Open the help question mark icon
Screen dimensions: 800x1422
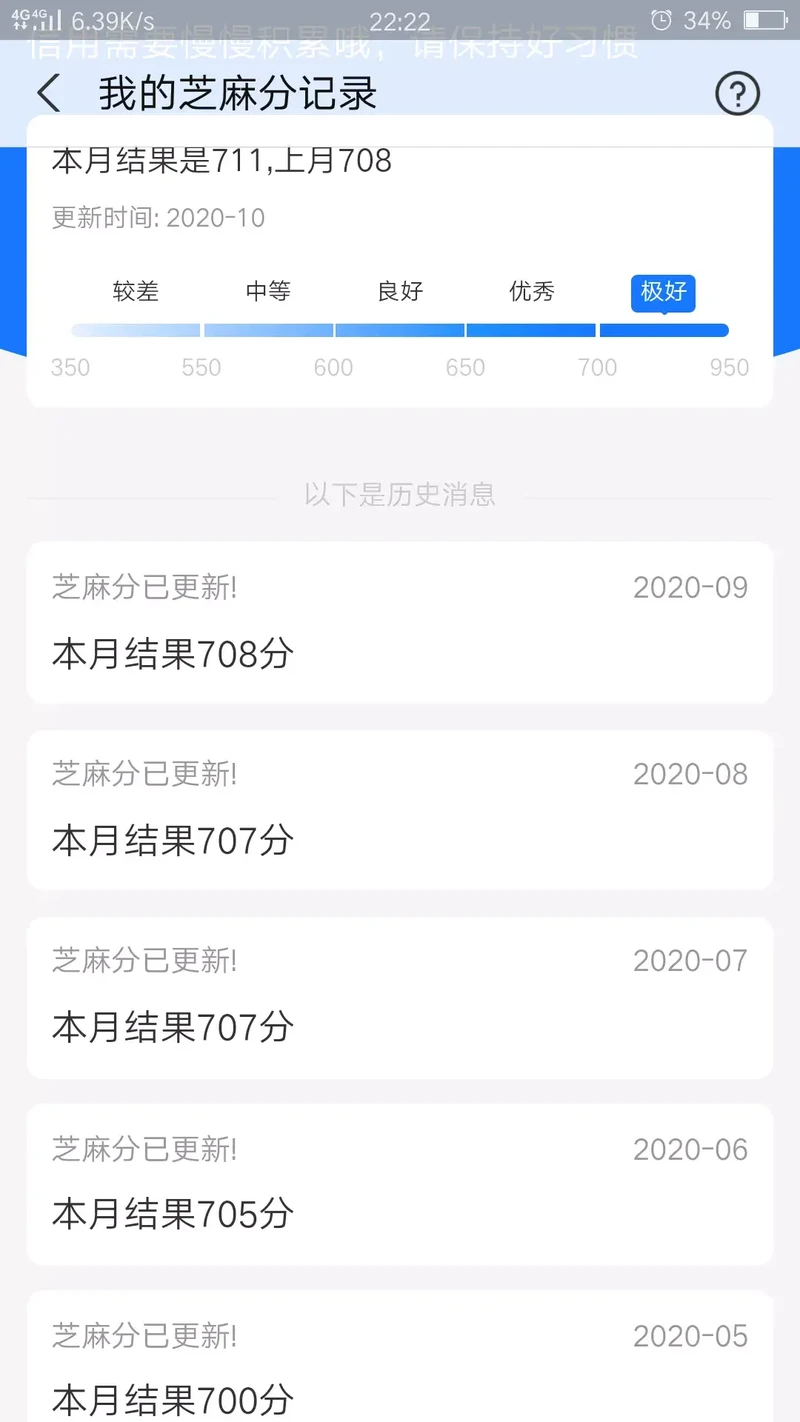tap(738, 94)
